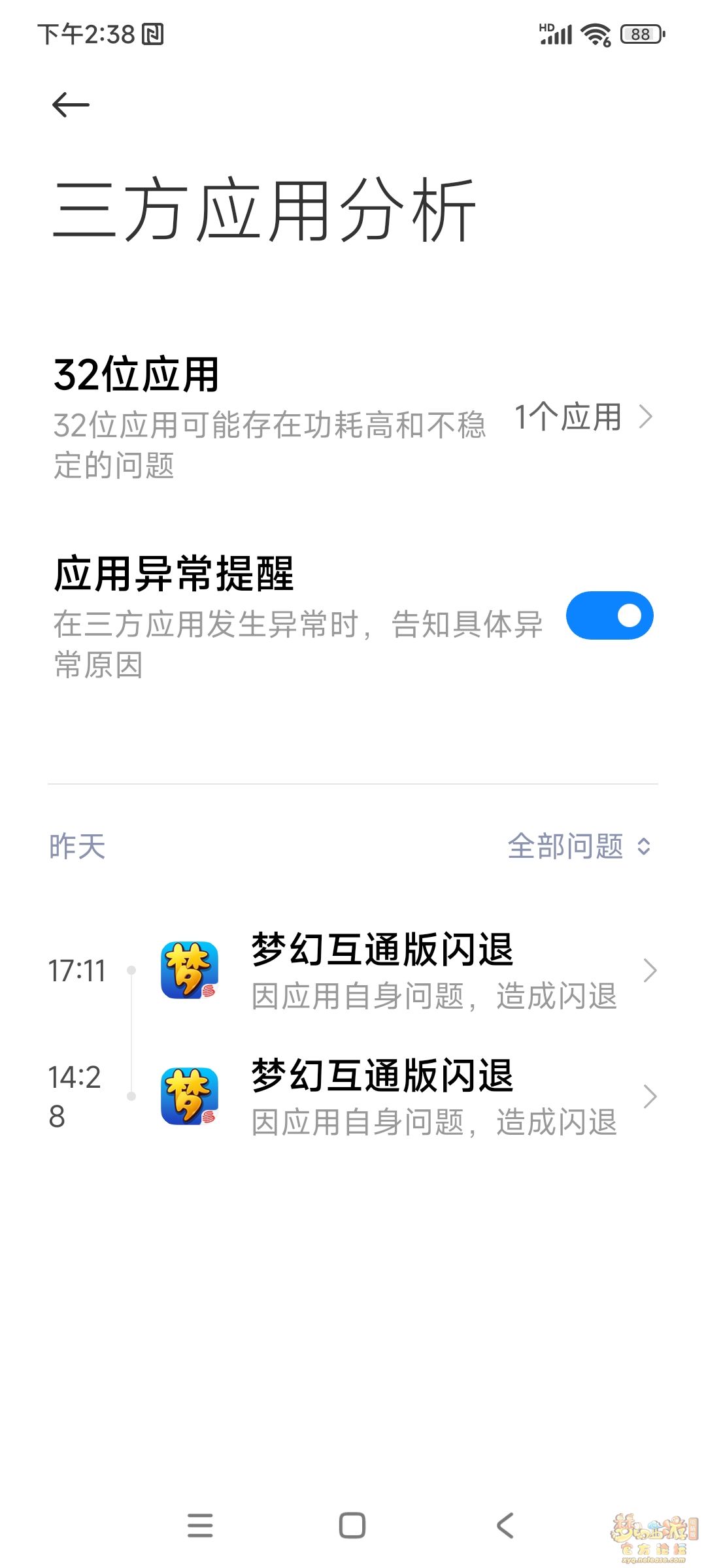Screen dimensions: 706x1568
Task: Open the 32位应用 row showing 1个应用
Action: [x=353, y=417]
